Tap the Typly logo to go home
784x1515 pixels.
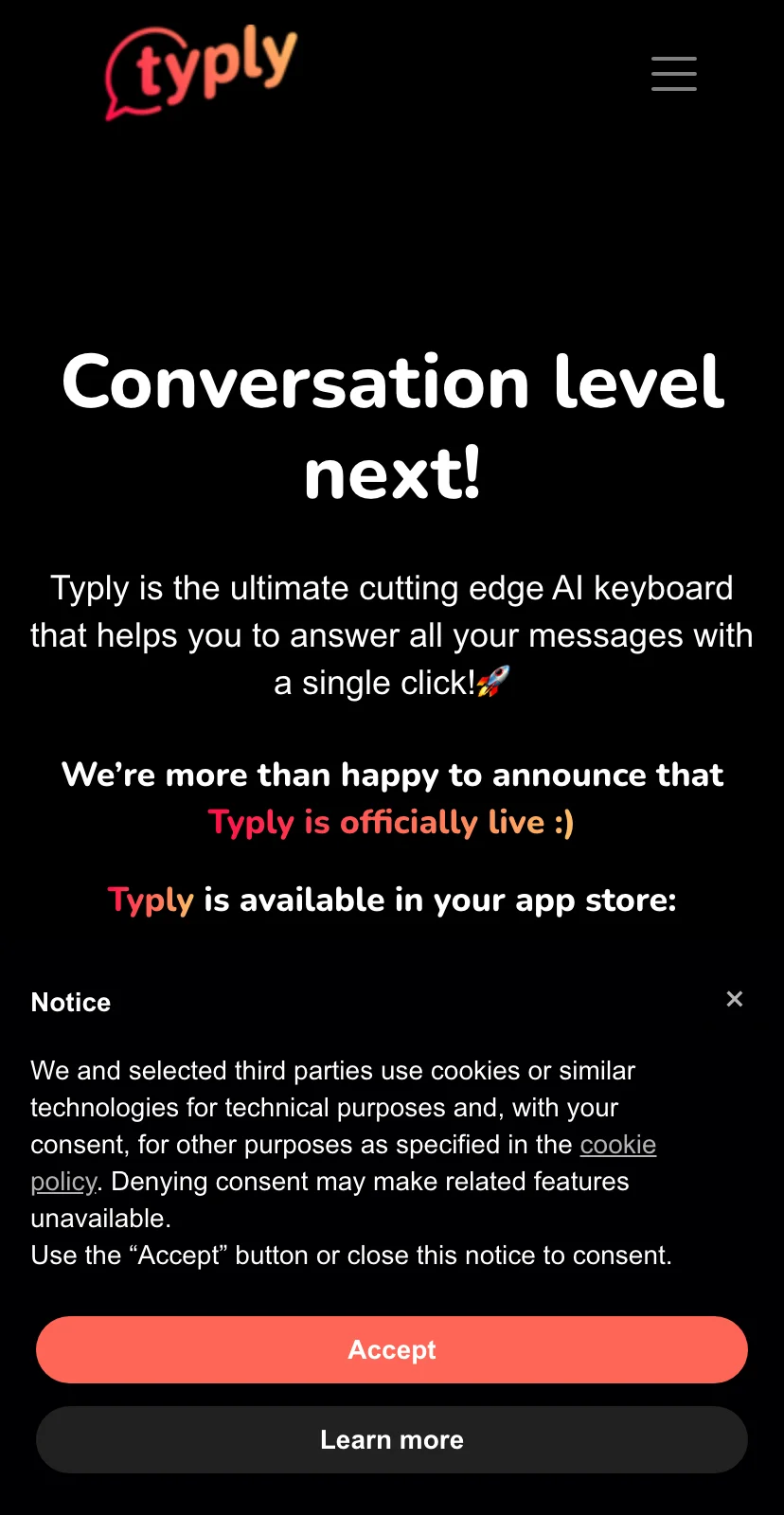click(201, 72)
